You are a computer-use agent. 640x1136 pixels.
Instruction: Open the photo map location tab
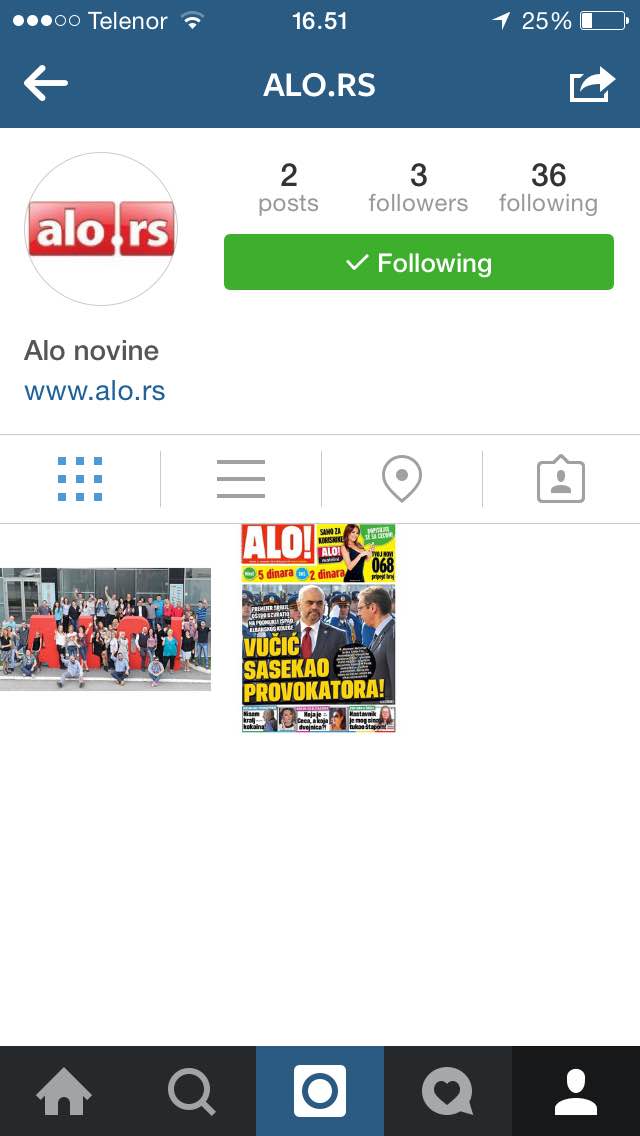point(401,480)
